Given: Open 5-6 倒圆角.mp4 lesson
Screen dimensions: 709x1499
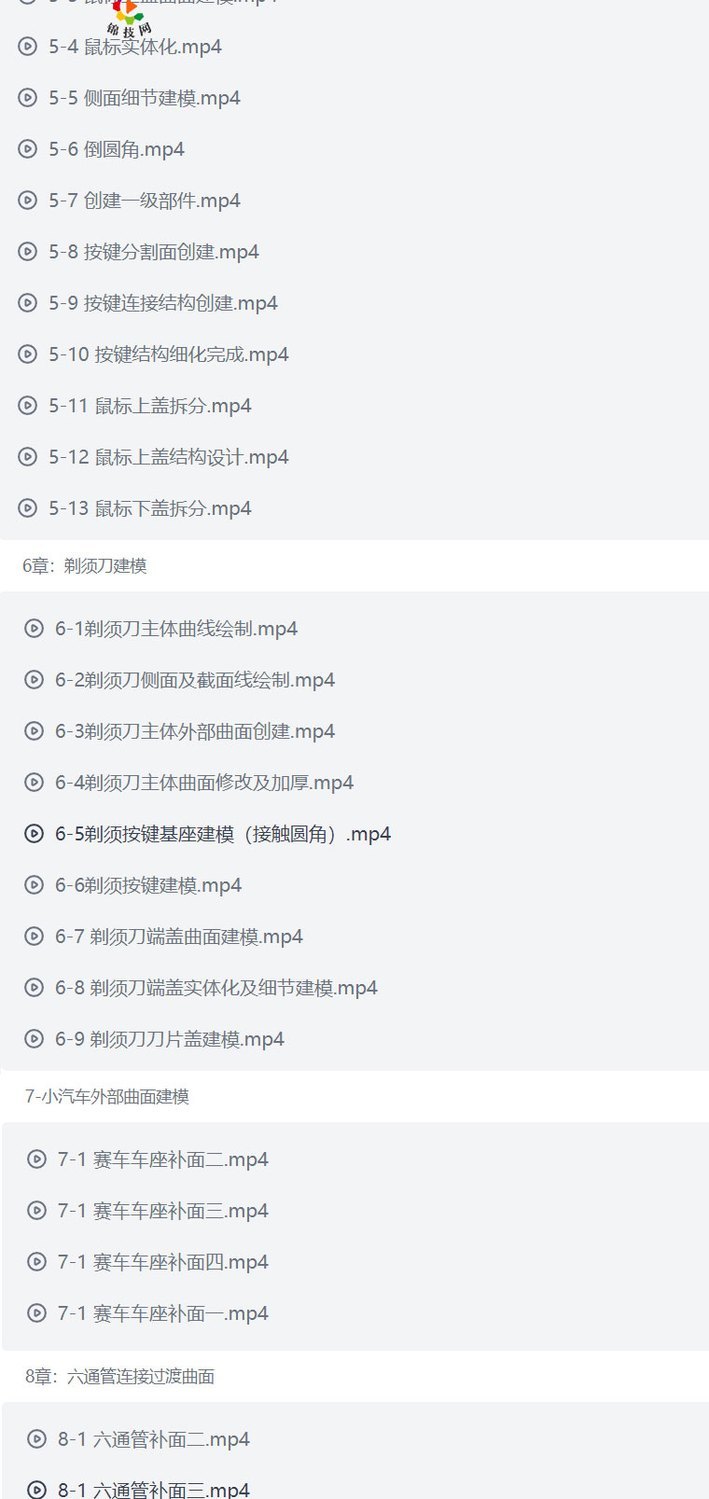Looking at the screenshot, I should click(x=116, y=150).
